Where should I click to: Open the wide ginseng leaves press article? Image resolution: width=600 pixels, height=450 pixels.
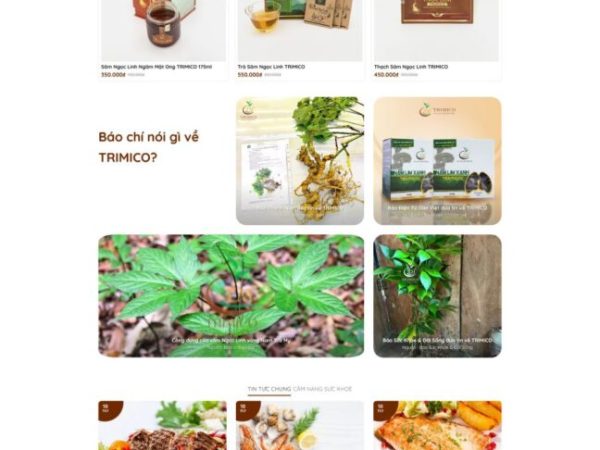(x=230, y=295)
